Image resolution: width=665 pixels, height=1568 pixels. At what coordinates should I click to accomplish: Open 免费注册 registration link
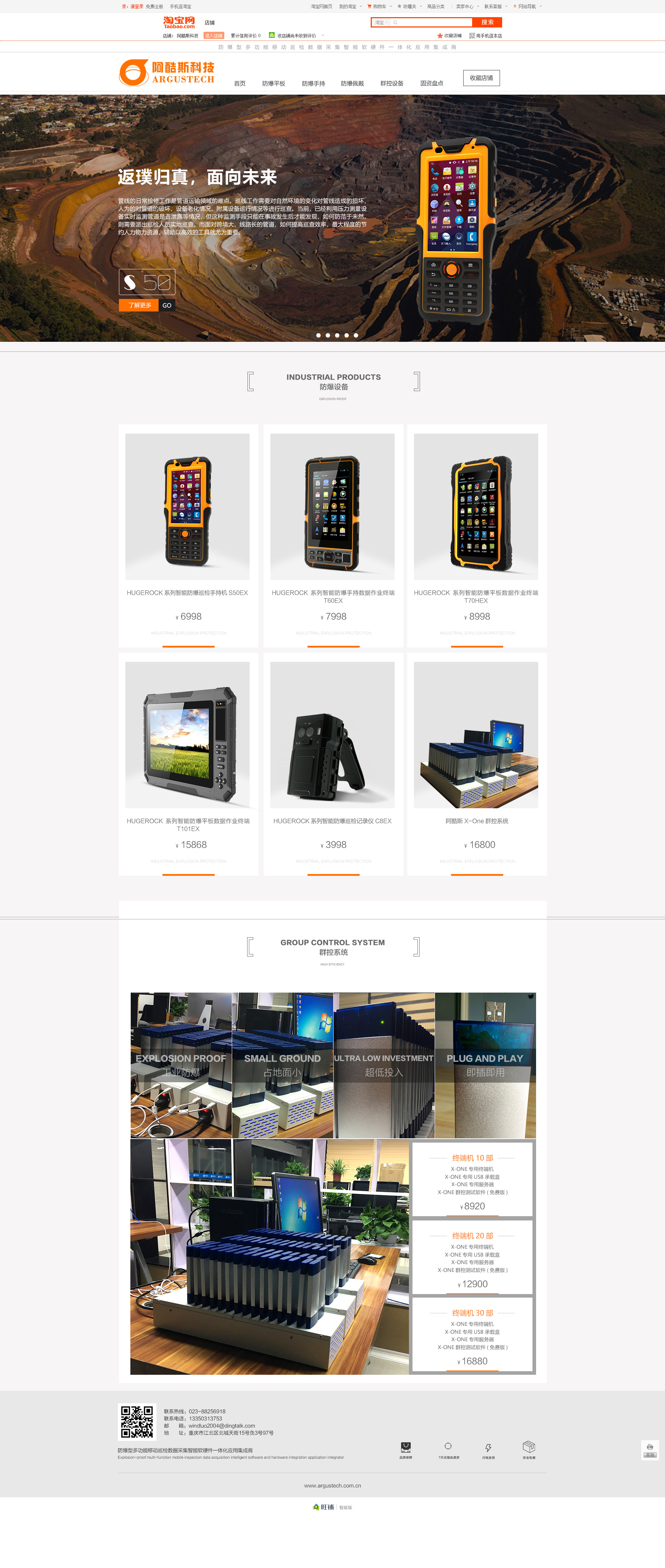155,7
